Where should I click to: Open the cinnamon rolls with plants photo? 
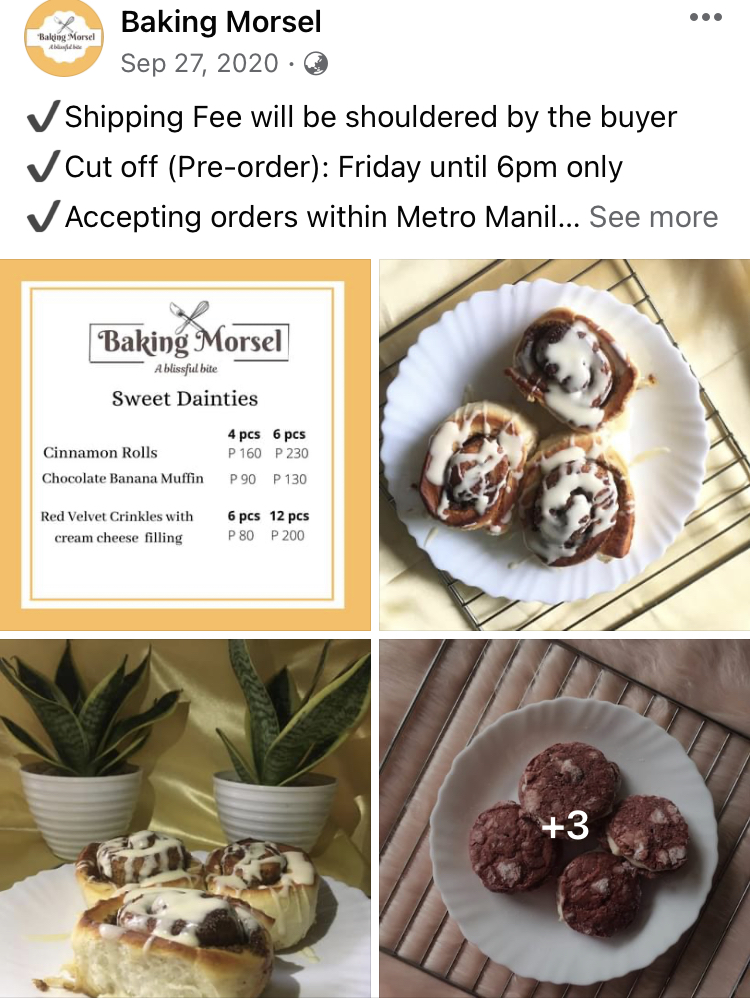click(185, 818)
